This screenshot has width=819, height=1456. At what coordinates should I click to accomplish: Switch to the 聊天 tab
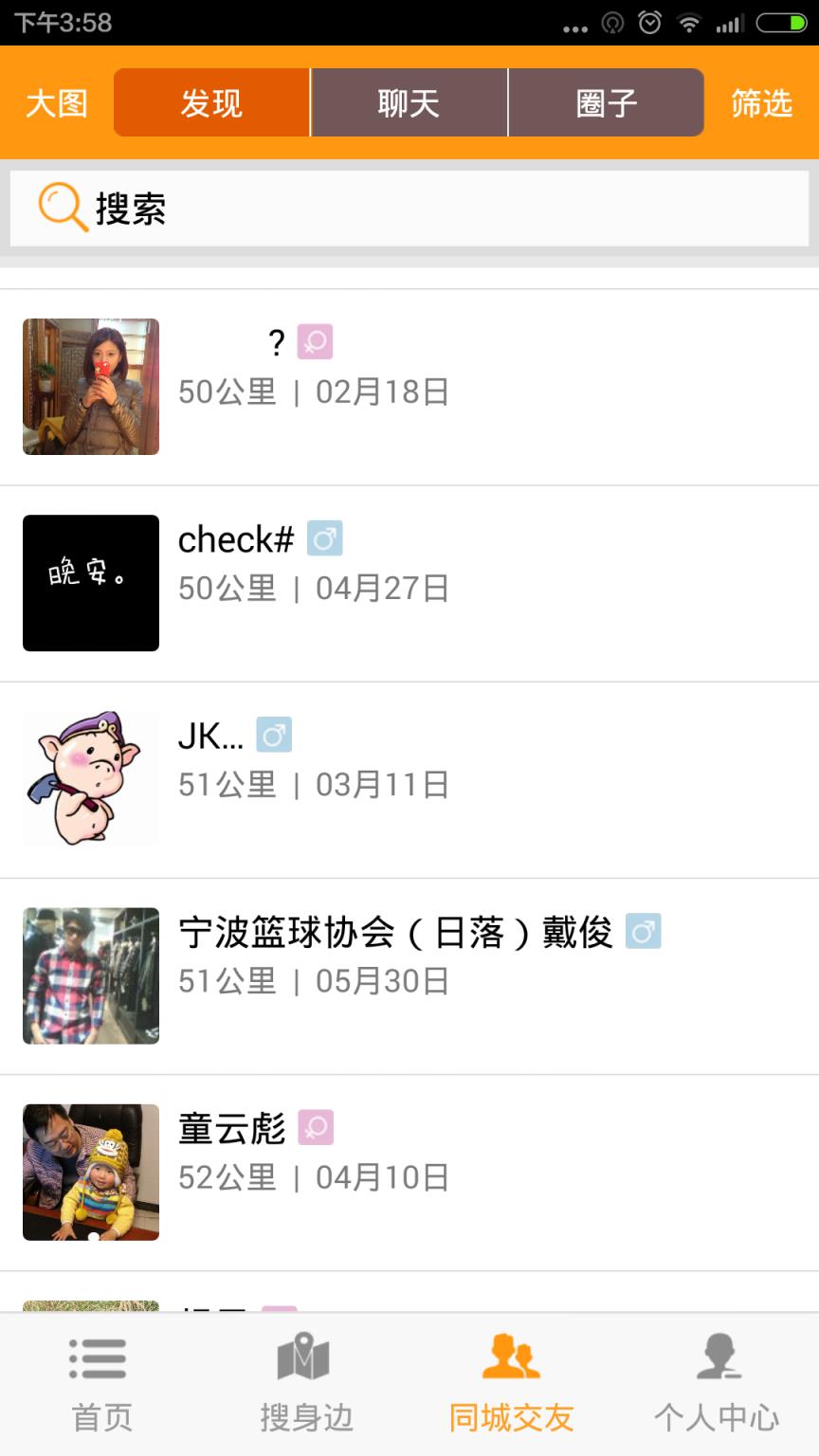[x=409, y=102]
